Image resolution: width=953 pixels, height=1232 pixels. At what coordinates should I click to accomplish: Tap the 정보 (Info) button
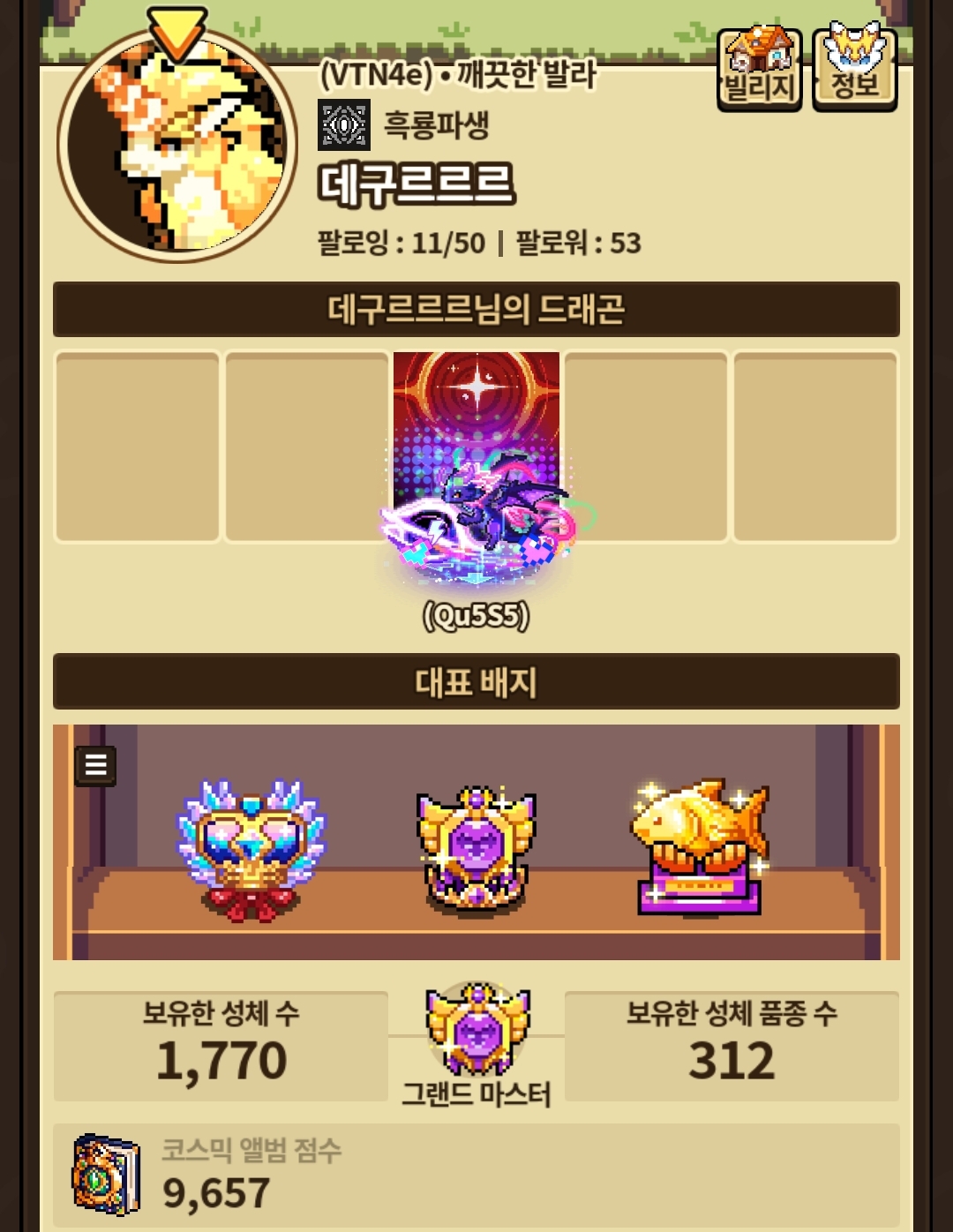(854, 69)
